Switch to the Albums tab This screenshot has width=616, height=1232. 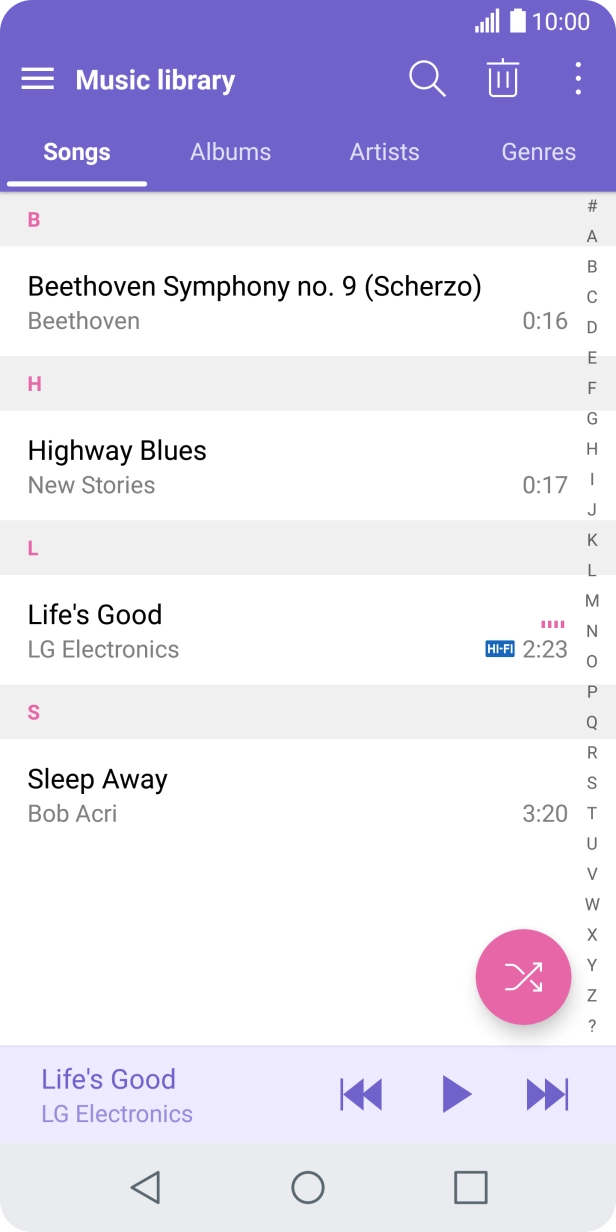pyautogui.click(x=230, y=152)
